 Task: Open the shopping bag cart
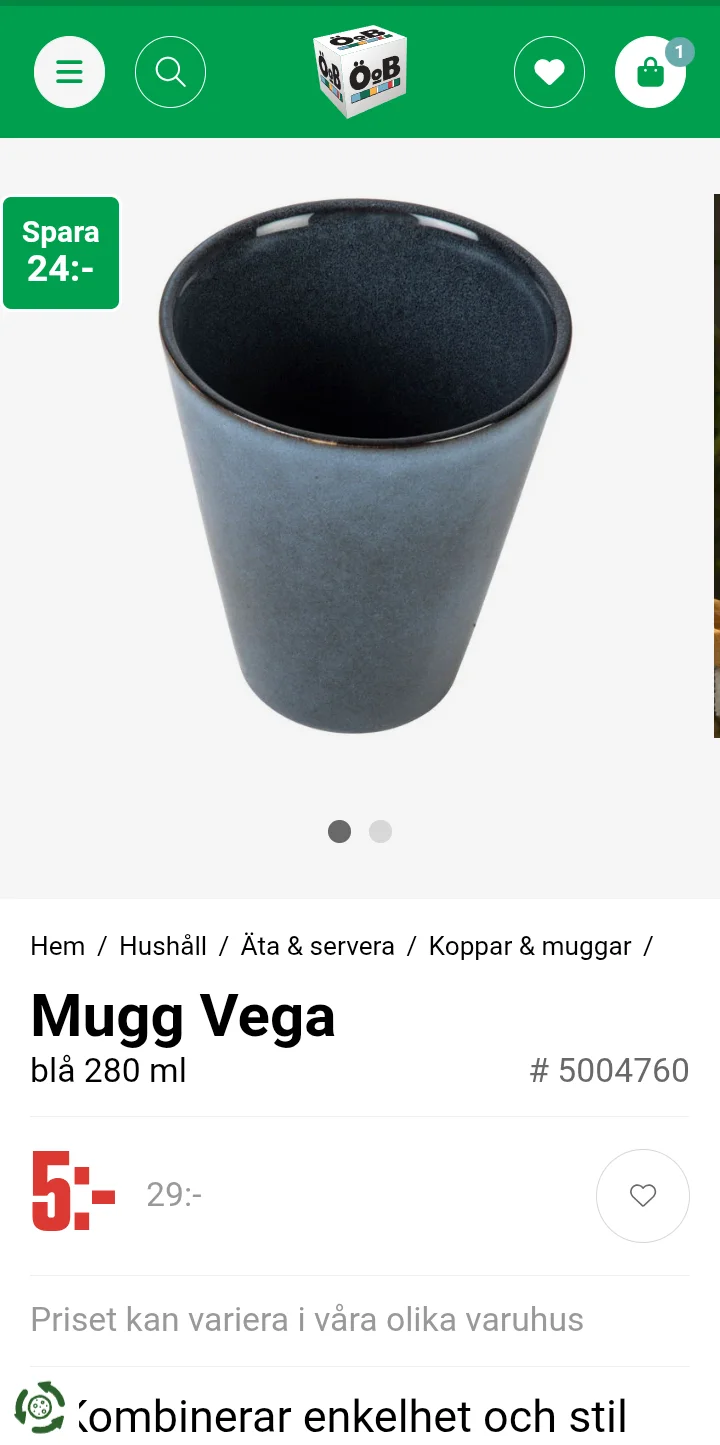pyautogui.click(x=650, y=72)
